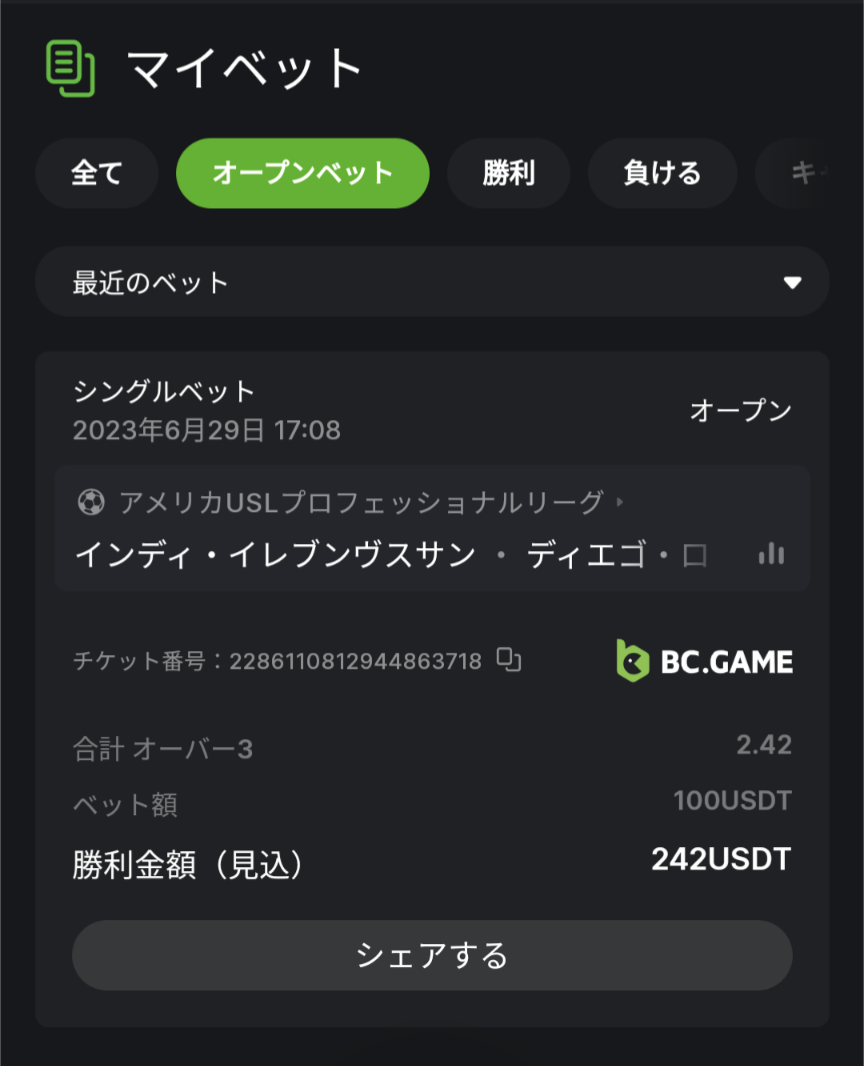Expand the 最近のベット dropdown
864x1066 pixels.
432,282
